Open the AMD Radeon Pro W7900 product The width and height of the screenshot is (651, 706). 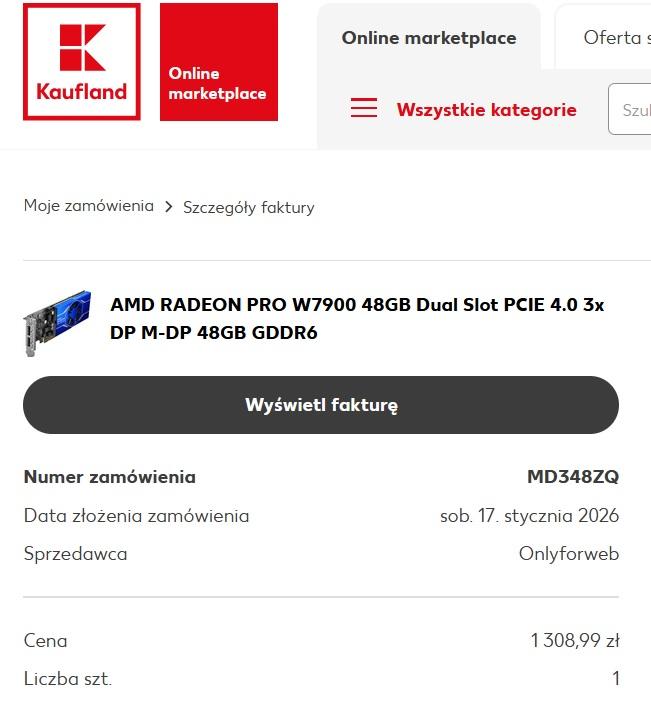click(357, 318)
